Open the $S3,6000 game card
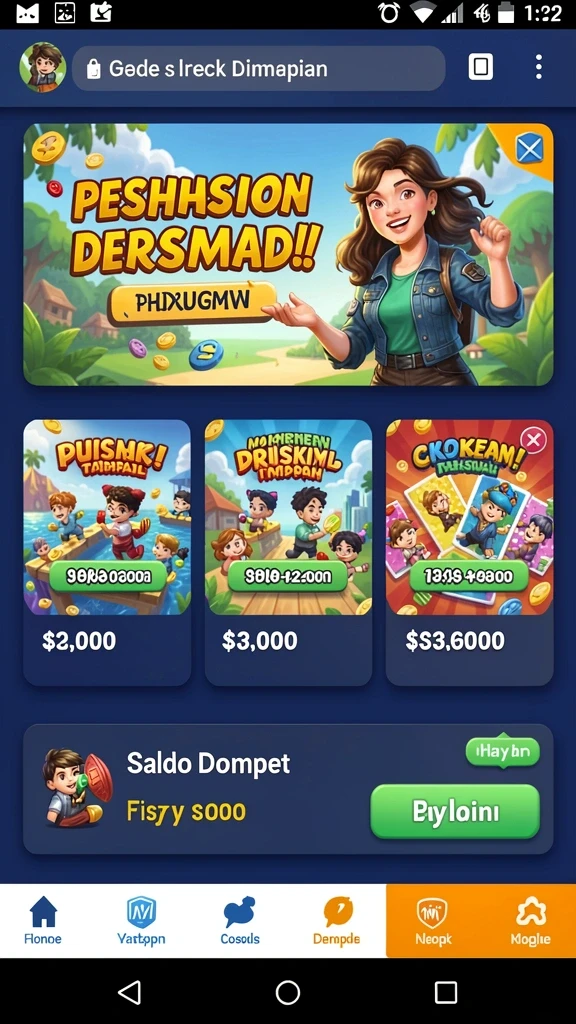Screen dimensions: 576x1024 (x=469, y=552)
